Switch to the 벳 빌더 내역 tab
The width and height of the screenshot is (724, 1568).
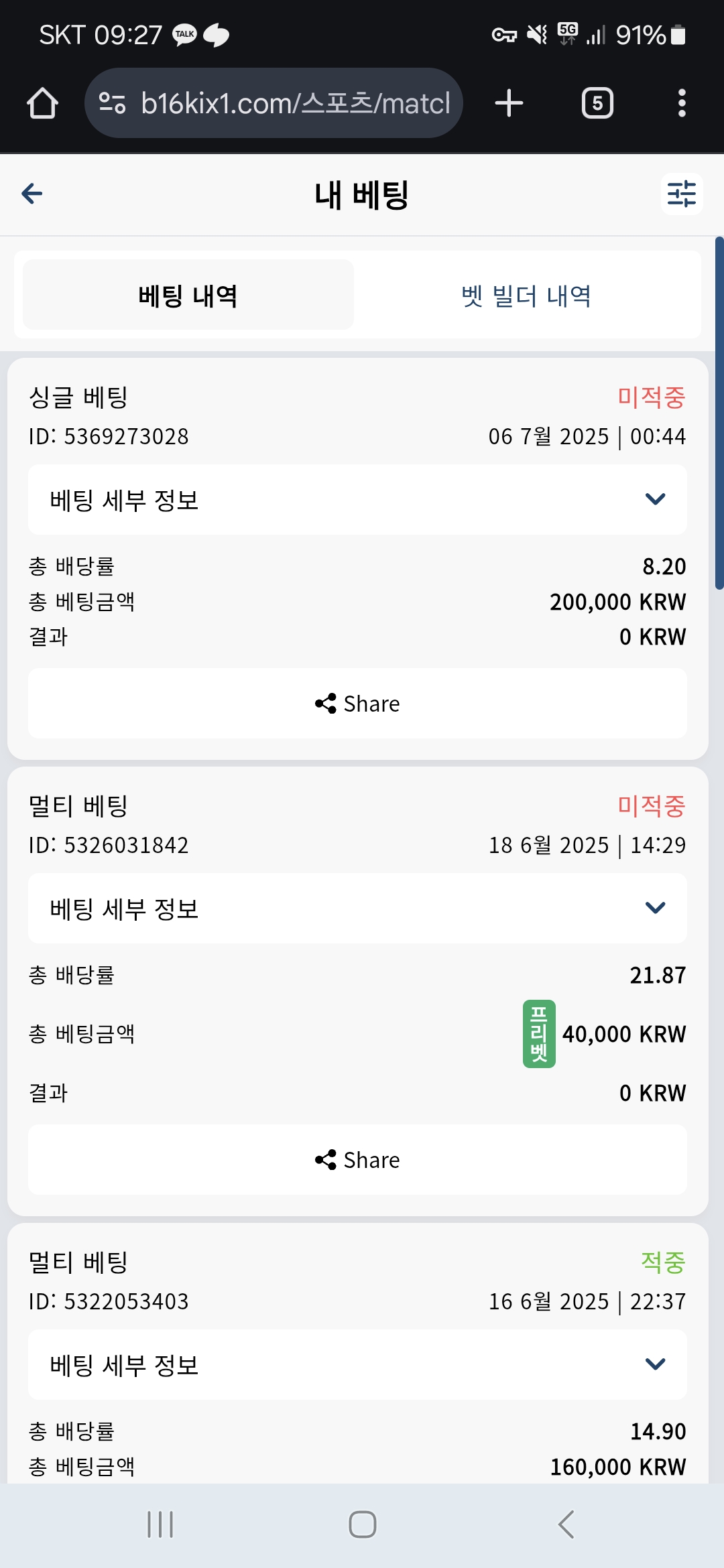pyautogui.click(x=526, y=295)
